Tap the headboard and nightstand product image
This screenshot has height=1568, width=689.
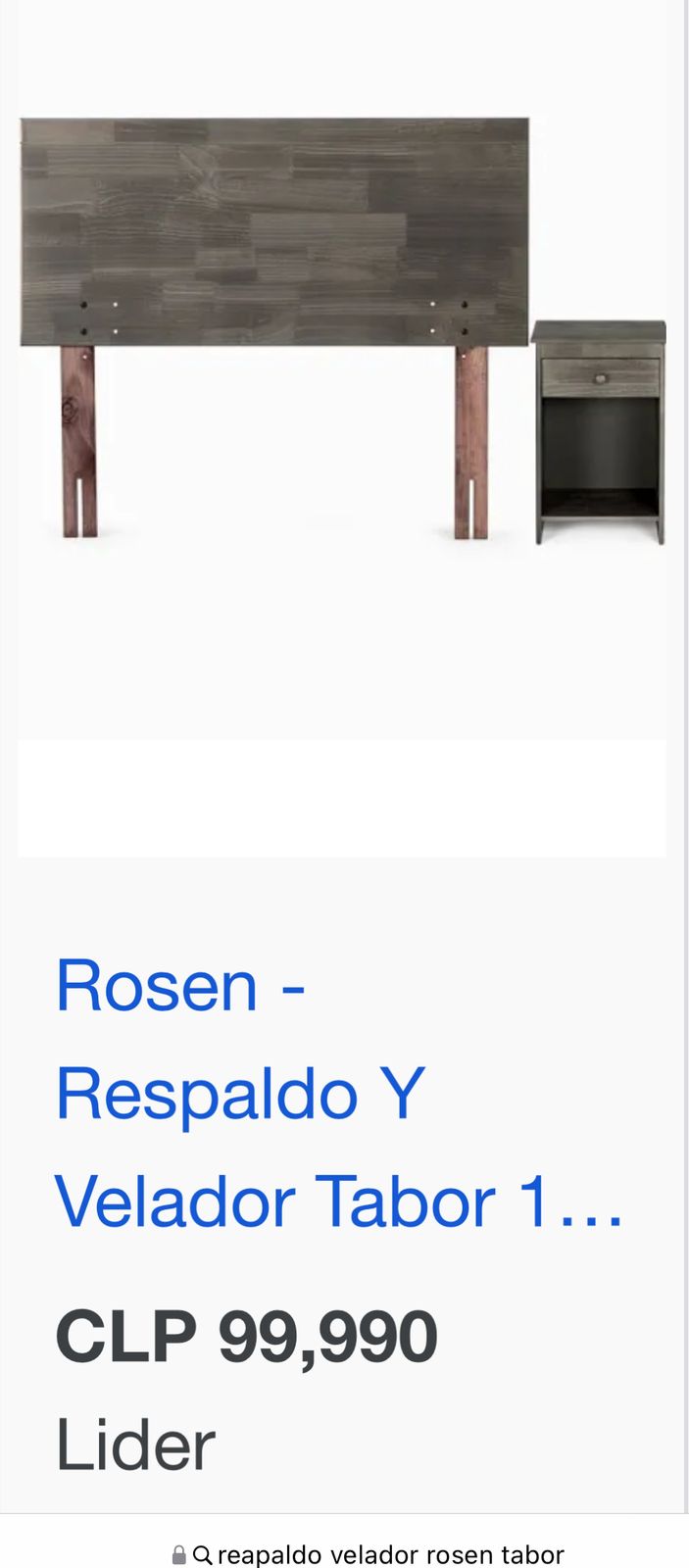342,331
